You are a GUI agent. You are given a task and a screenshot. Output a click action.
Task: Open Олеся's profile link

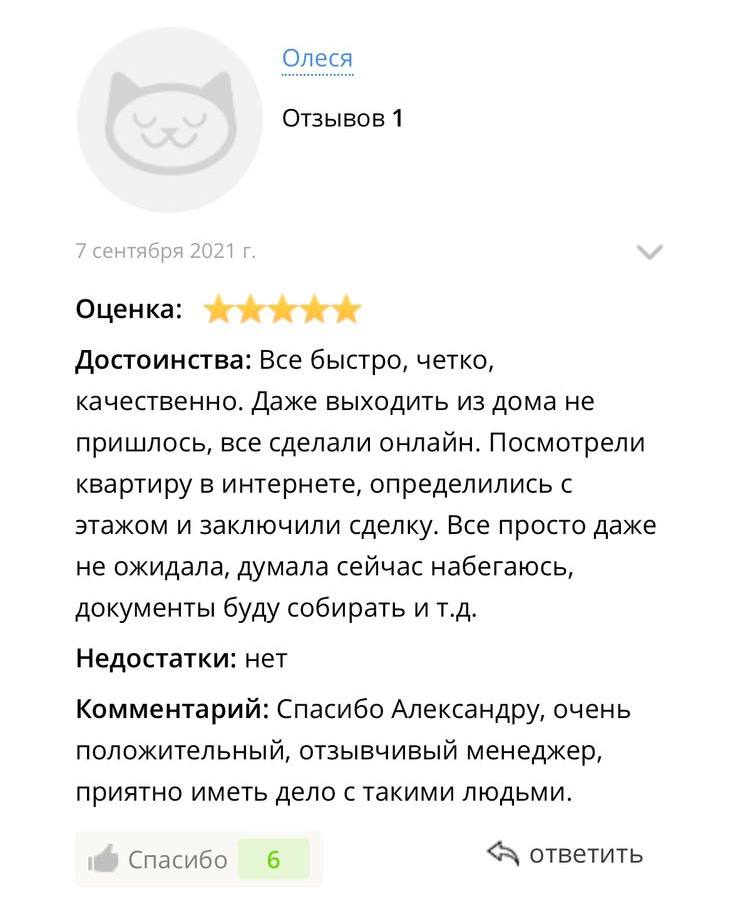coord(317,59)
